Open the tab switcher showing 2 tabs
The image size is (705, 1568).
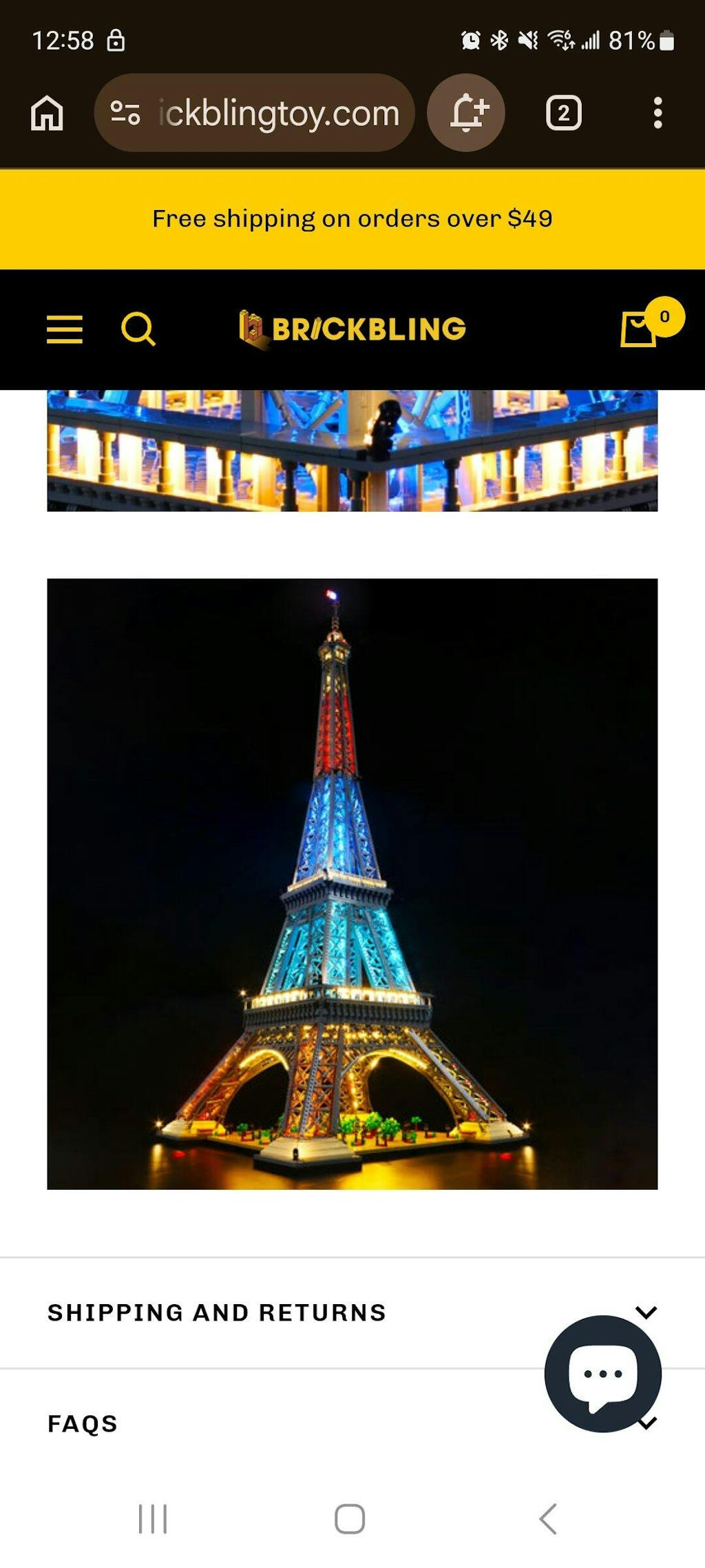tap(563, 113)
